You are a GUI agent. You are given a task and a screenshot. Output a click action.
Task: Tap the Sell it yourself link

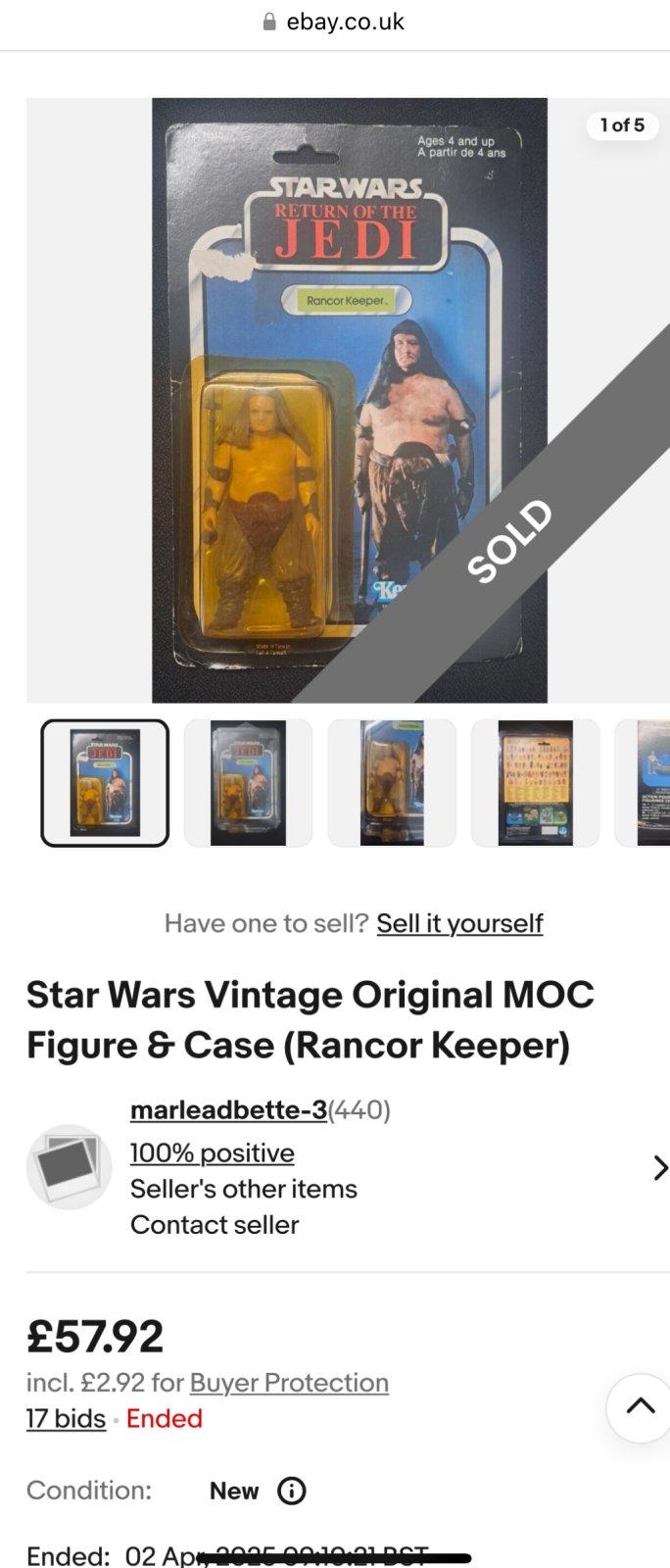pyautogui.click(x=459, y=923)
